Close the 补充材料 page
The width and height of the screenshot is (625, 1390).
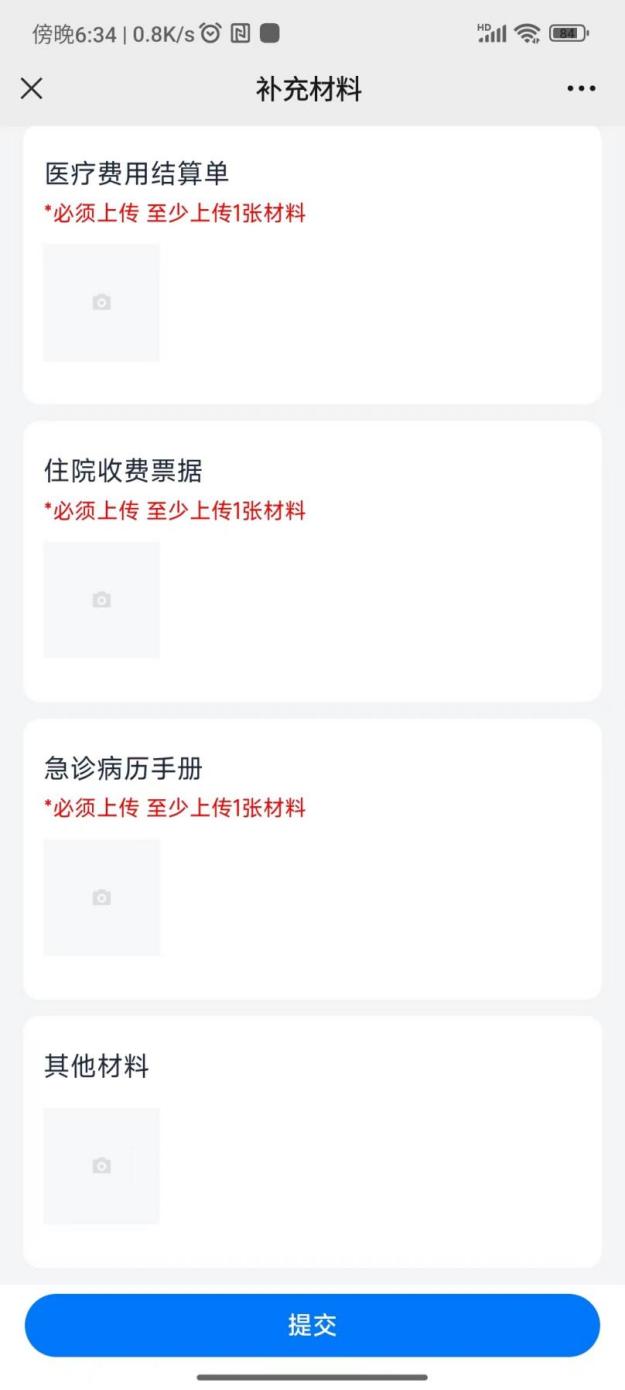32,89
